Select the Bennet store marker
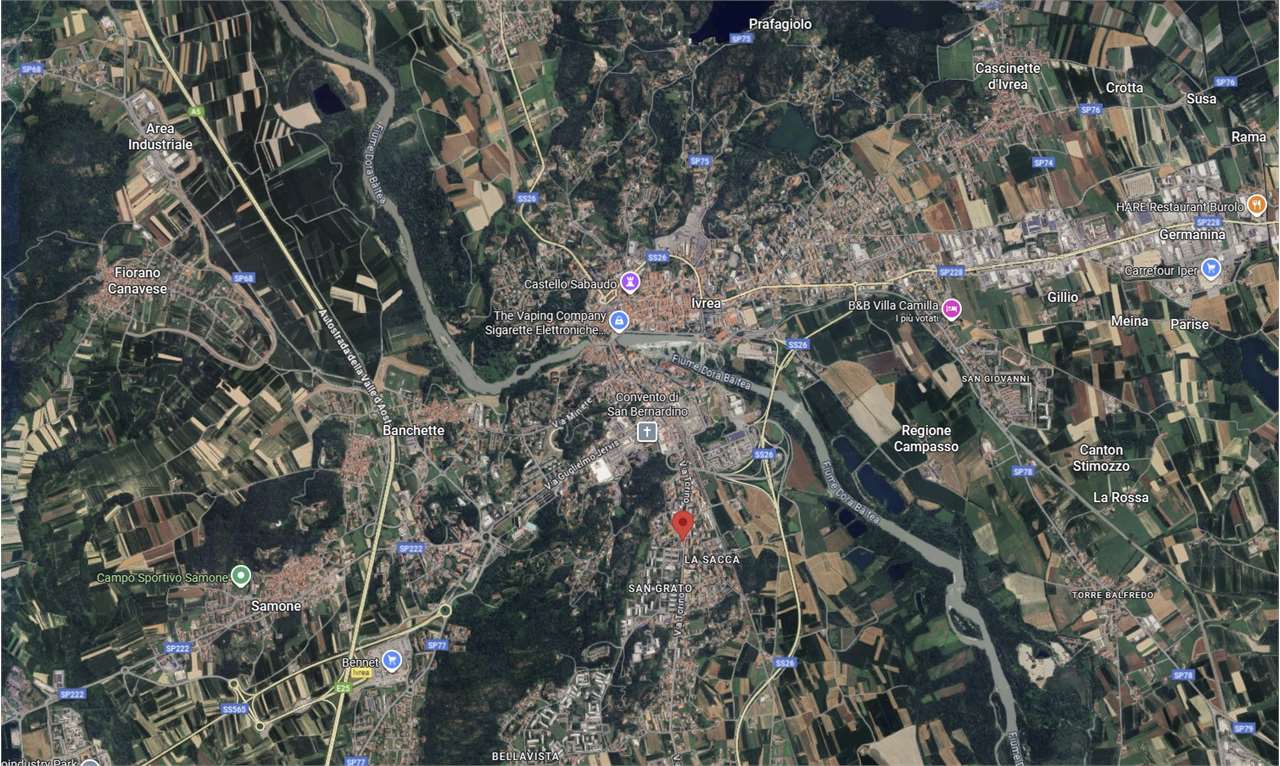The width and height of the screenshot is (1280, 766). tap(392, 660)
